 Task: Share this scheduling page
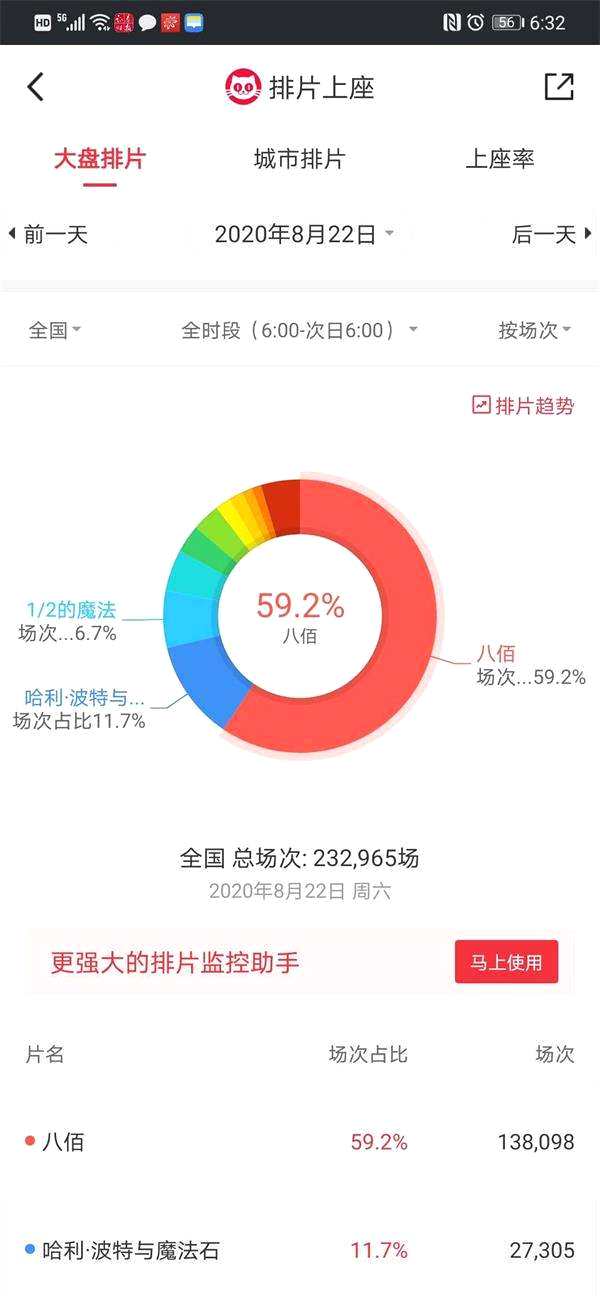[x=559, y=87]
